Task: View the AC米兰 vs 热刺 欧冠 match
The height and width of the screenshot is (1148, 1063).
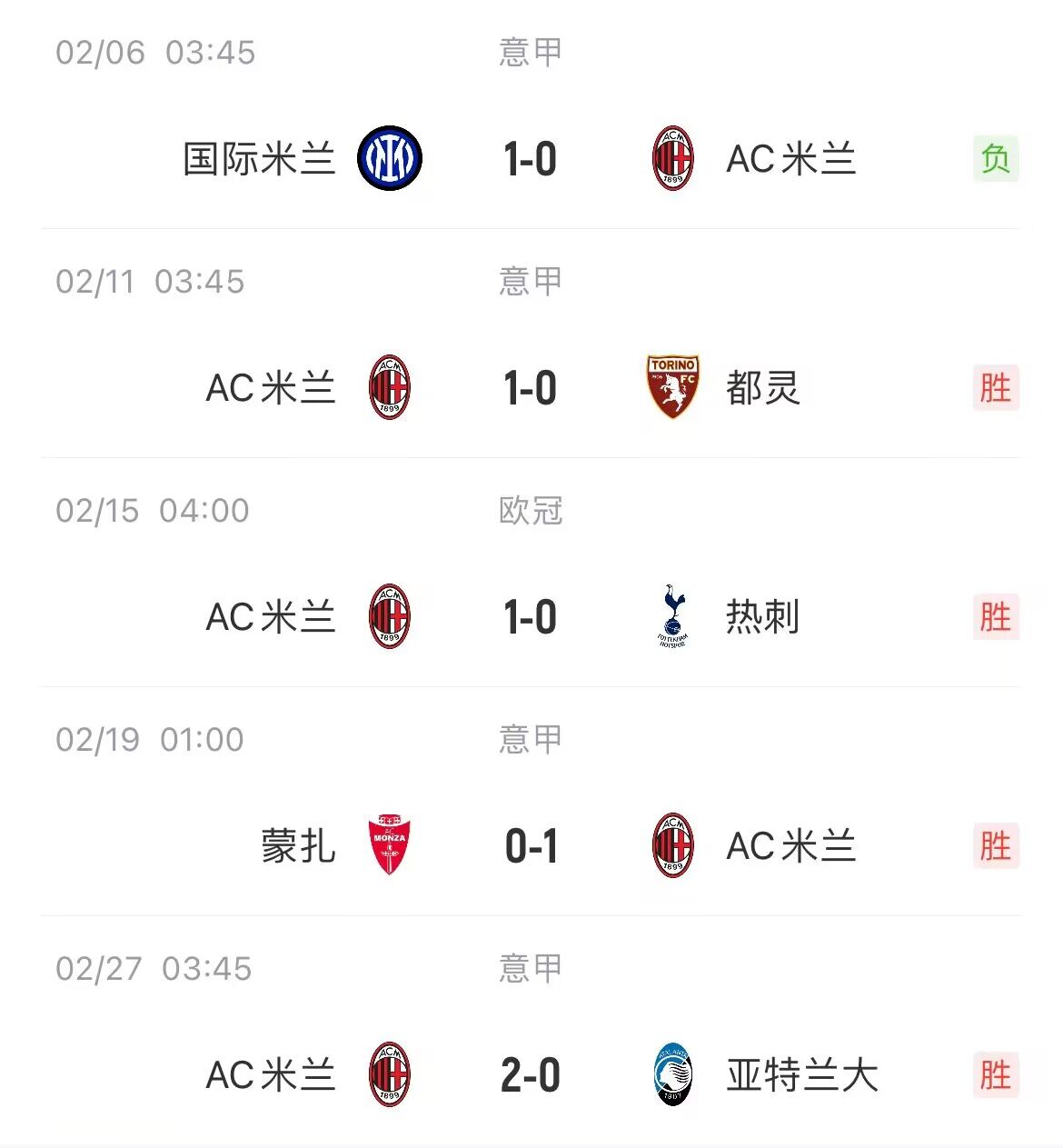Action: [x=531, y=617]
